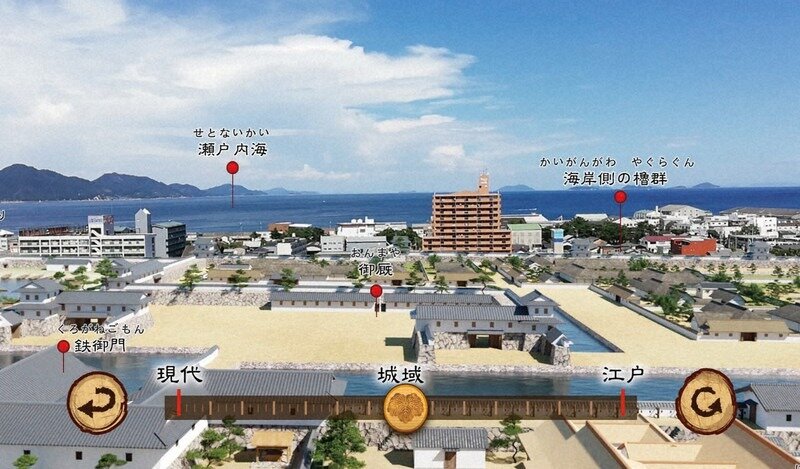This screenshot has height=469, width=800.
Task: Open the 海岸側の櫓群 location pin
Action: coord(620,197)
